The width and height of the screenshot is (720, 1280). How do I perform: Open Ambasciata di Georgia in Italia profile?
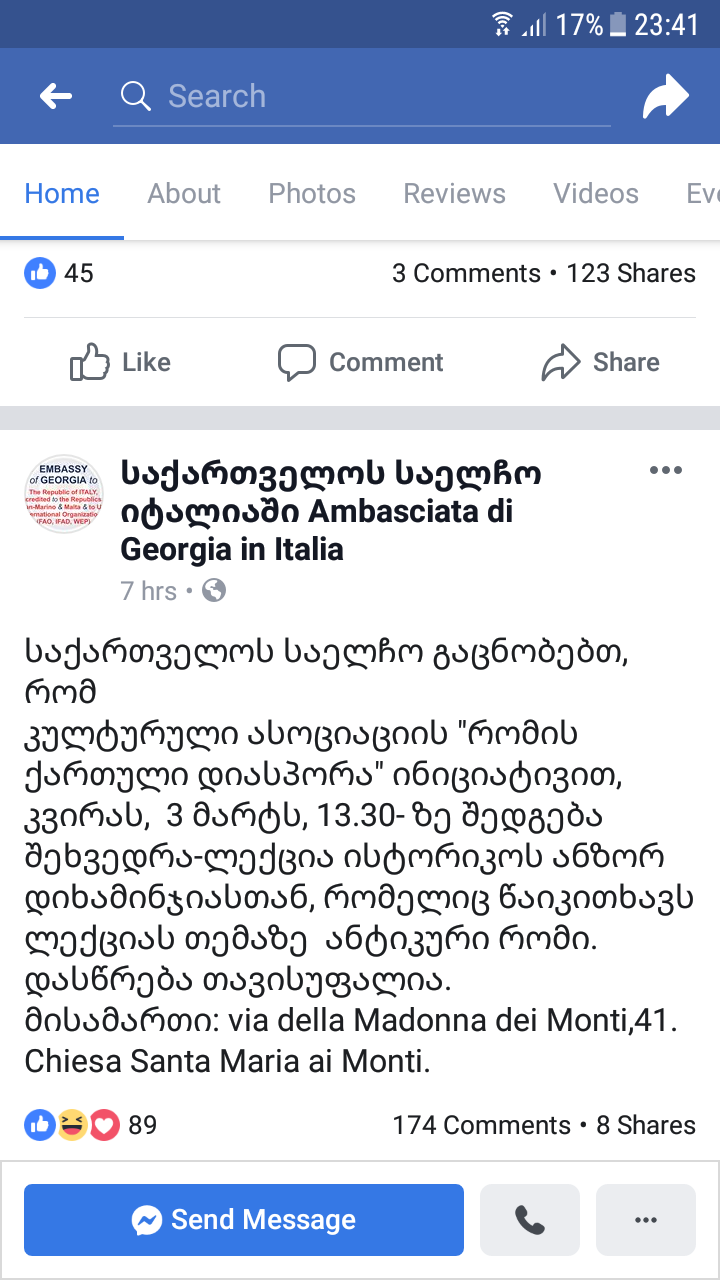[x=330, y=511]
